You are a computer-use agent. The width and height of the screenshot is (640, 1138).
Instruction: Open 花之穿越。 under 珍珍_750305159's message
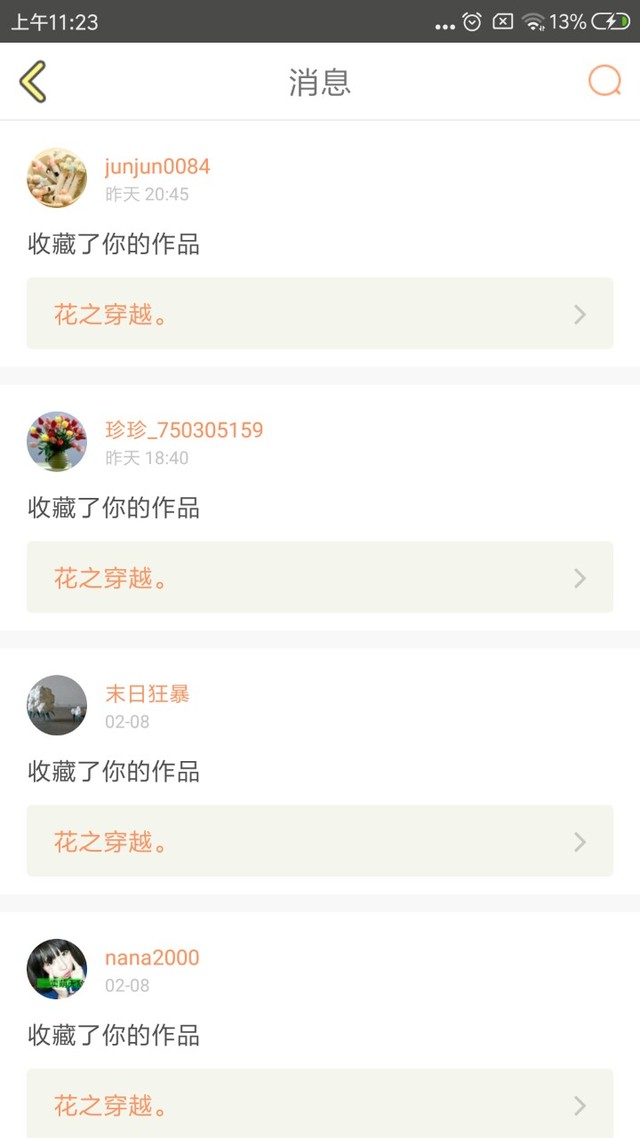pyautogui.click(x=319, y=578)
